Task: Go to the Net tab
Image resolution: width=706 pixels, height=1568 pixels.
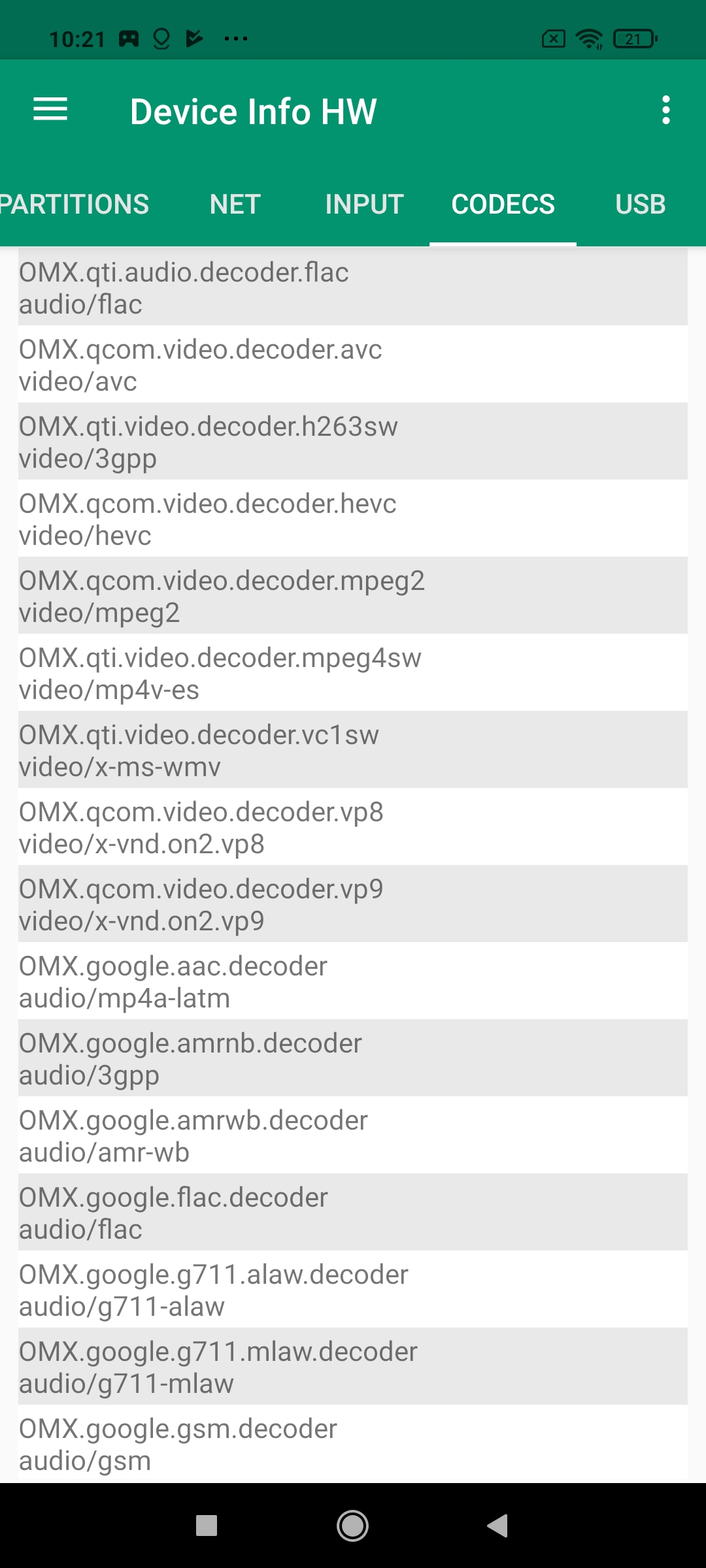Action: pos(235,204)
